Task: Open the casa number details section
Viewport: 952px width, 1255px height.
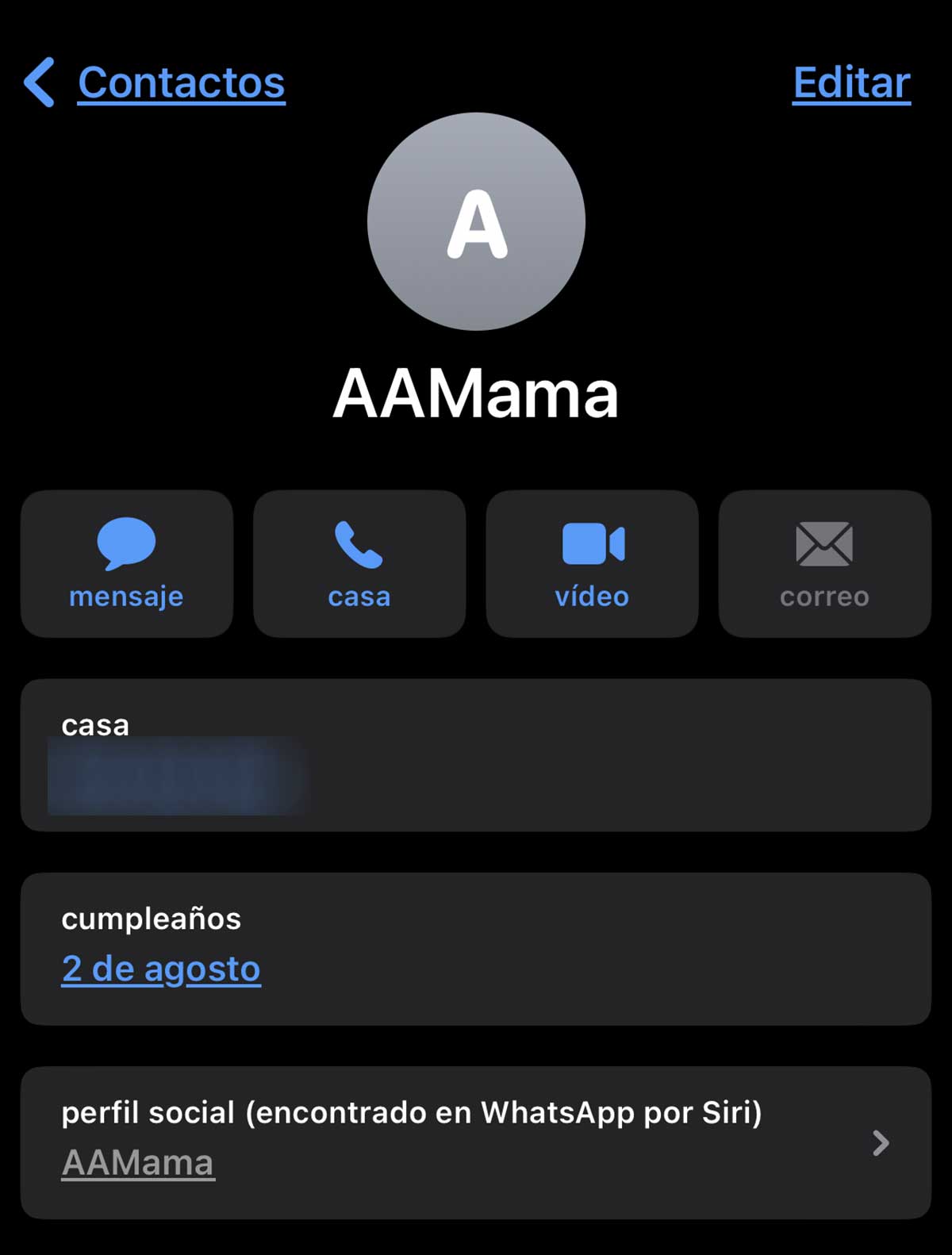Action: pyautogui.click(x=476, y=752)
